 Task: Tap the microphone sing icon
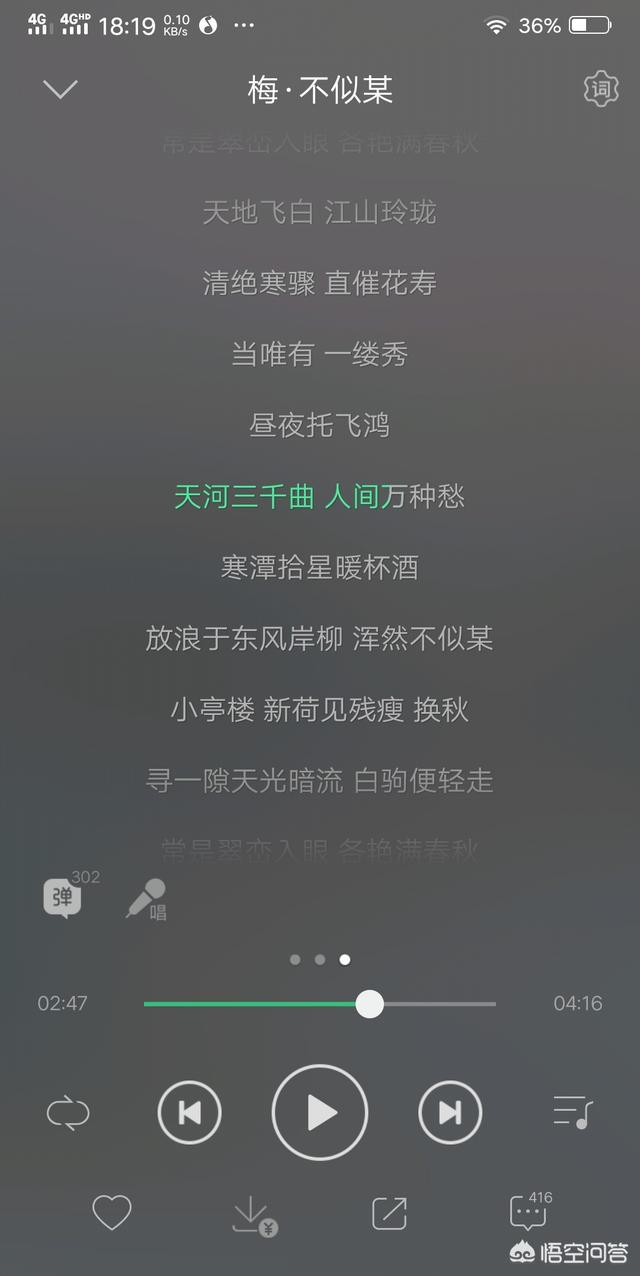146,898
